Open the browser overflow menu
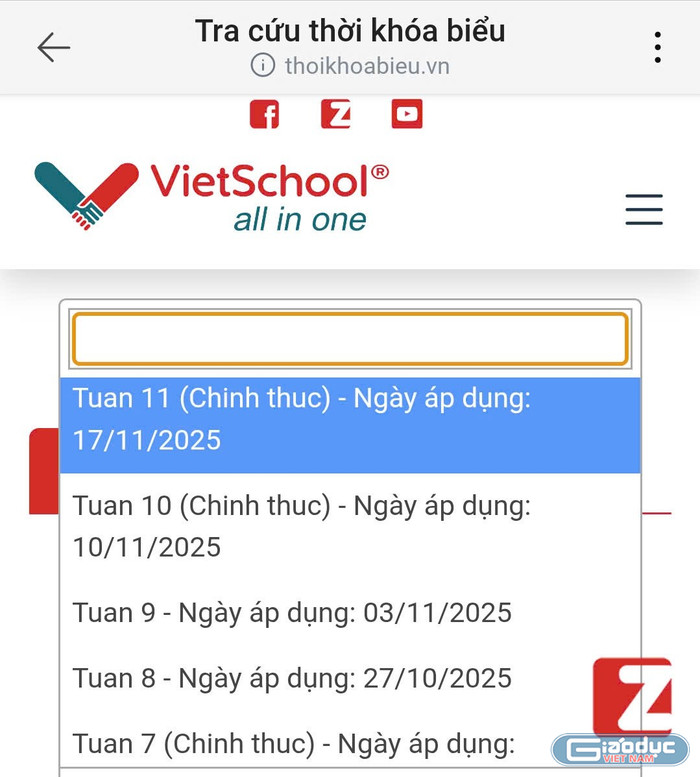 coord(657,47)
